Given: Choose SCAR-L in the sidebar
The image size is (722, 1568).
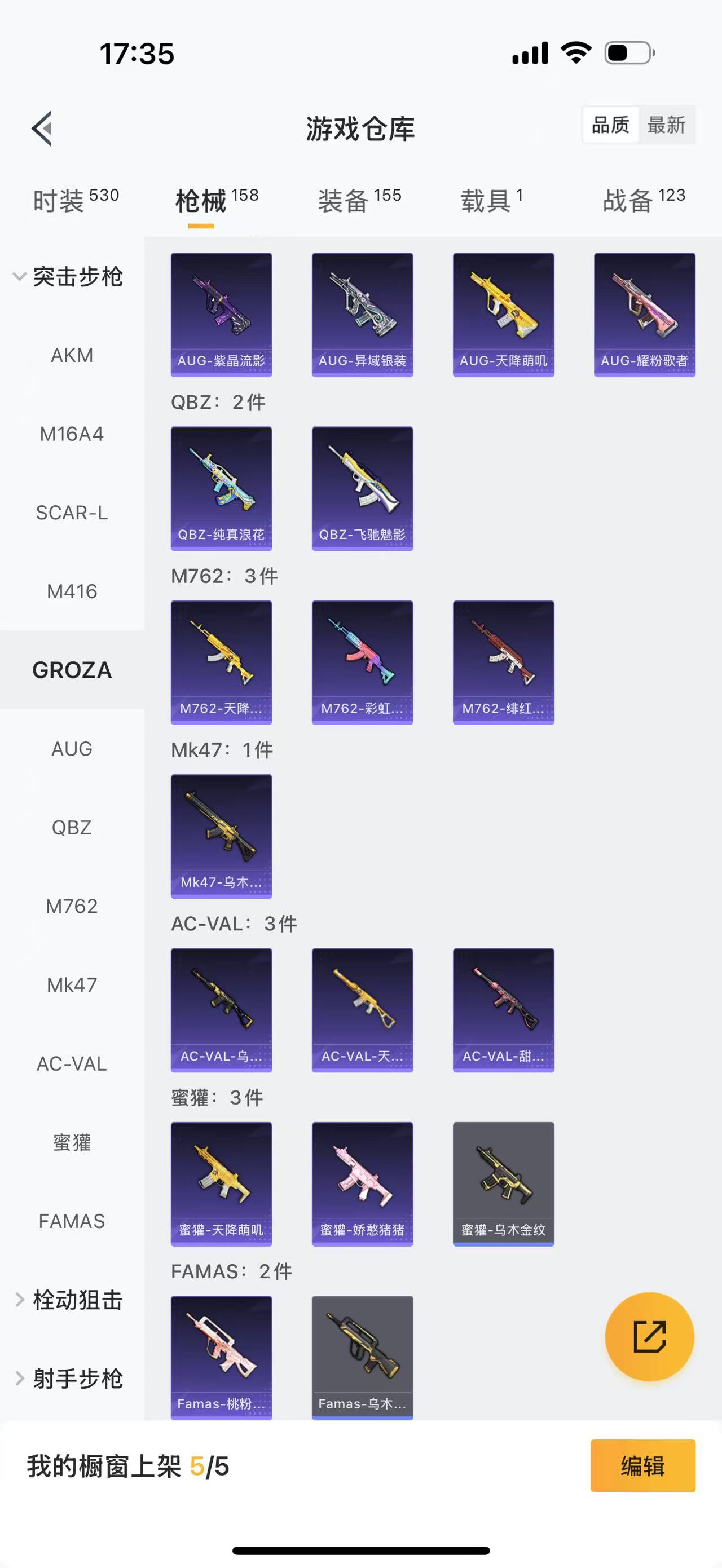Looking at the screenshot, I should tap(72, 513).
